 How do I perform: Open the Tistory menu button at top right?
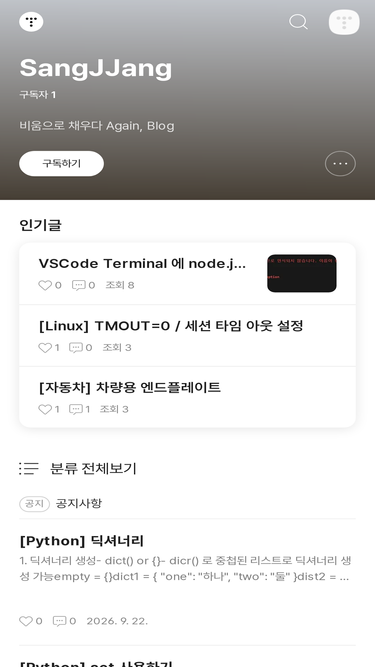point(344,22)
